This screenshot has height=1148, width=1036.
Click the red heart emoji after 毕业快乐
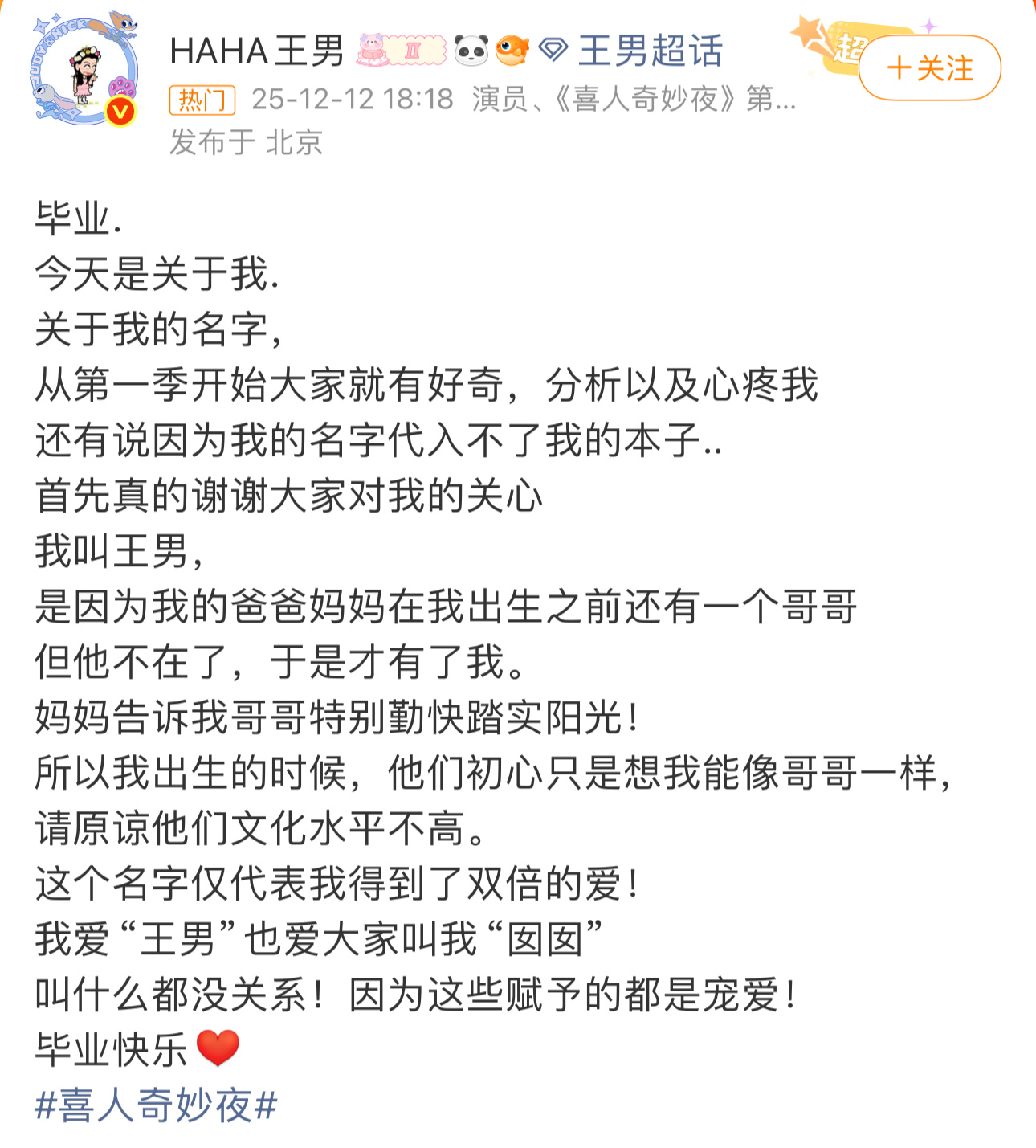218,1046
